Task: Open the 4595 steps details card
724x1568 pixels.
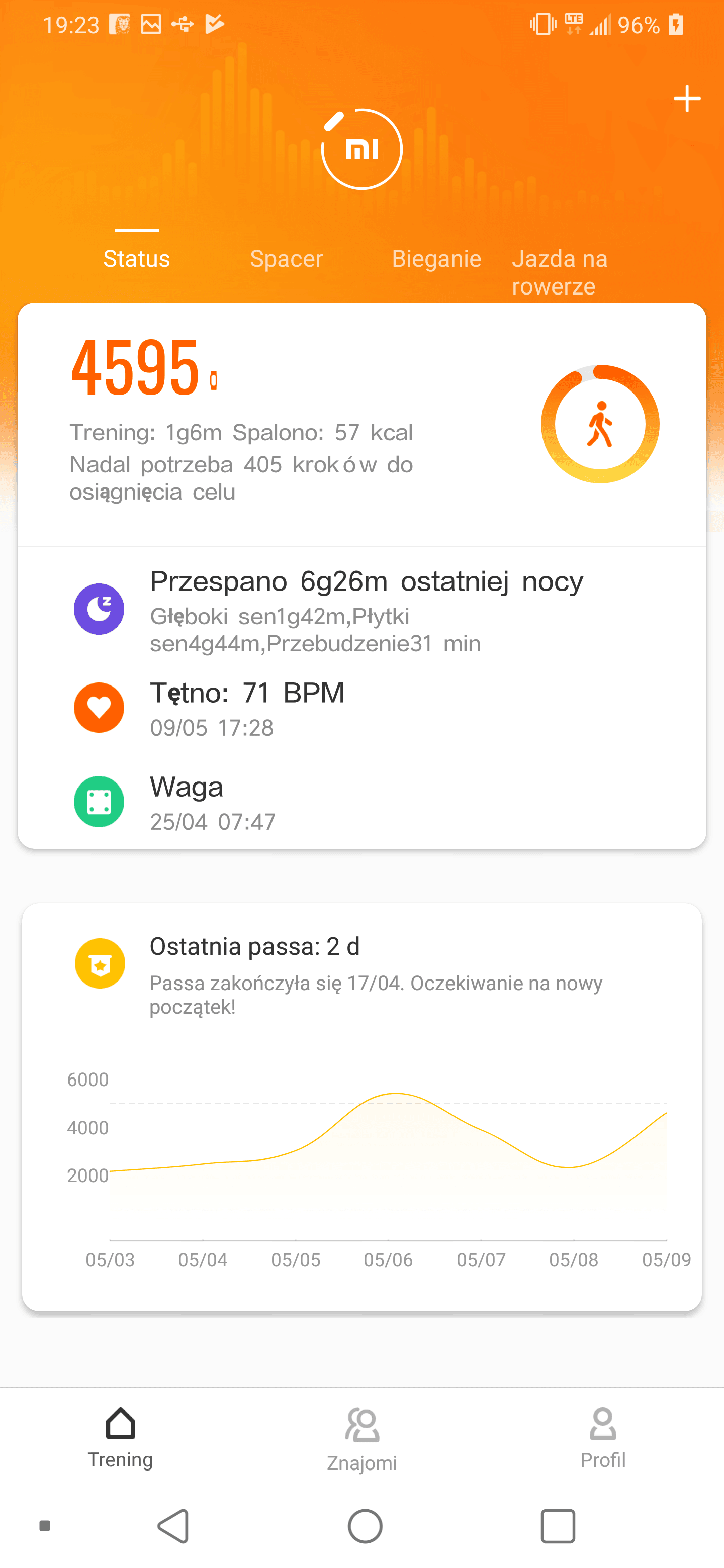Action: pyautogui.click(x=361, y=425)
